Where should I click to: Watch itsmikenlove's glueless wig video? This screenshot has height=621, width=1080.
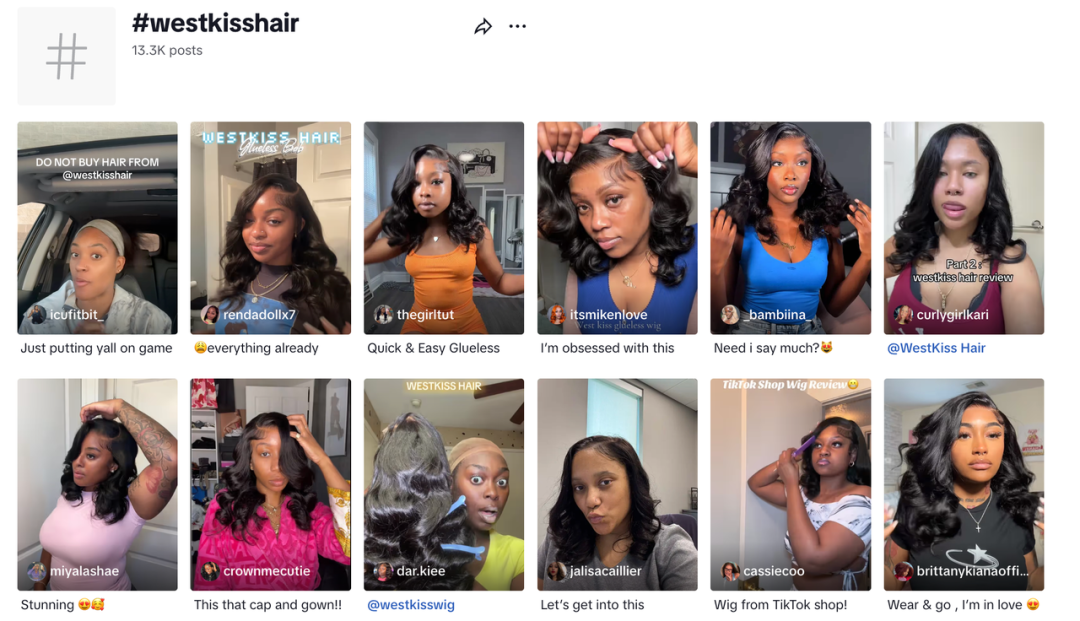[x=617, y=228]
